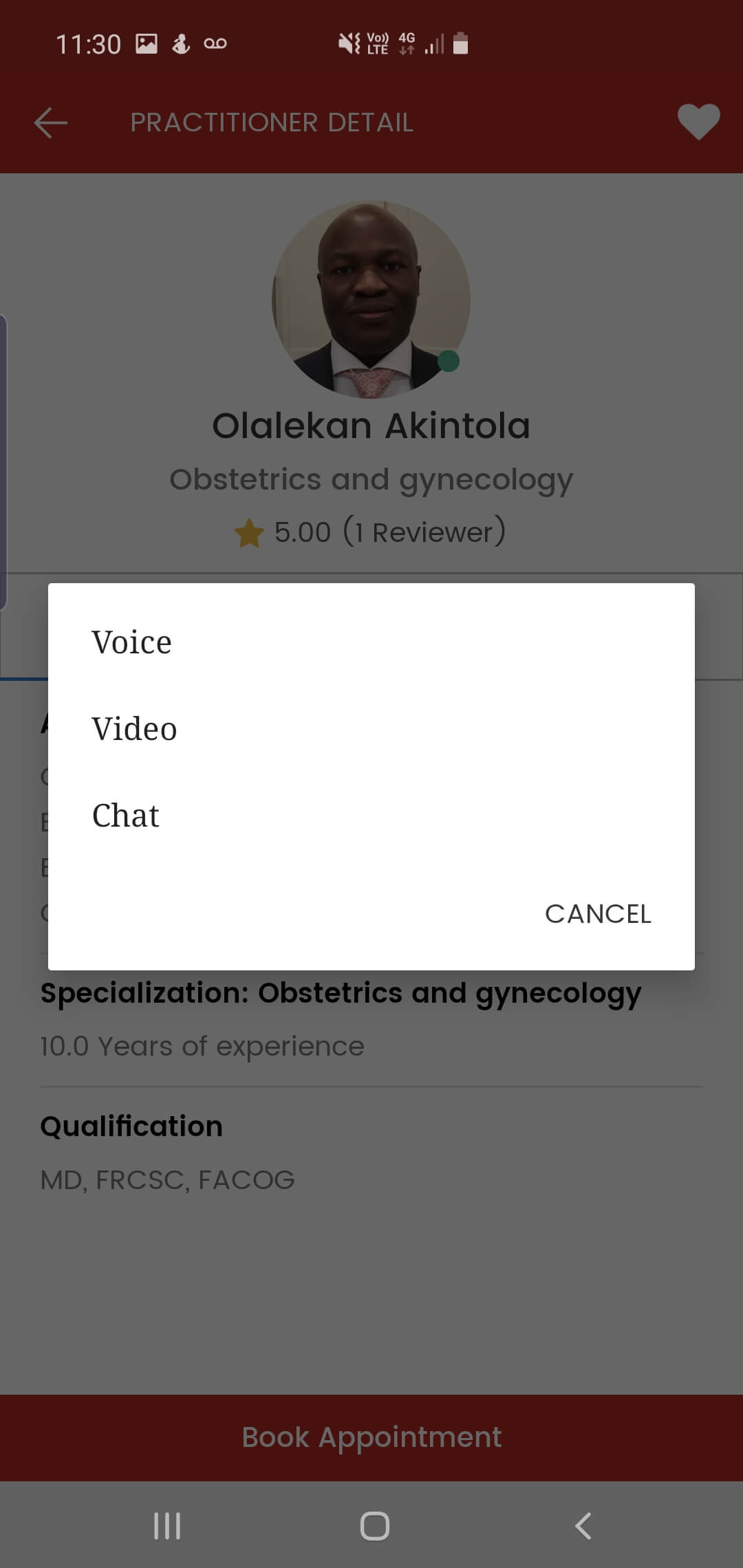
Task: Go to the home screen
Action: 374,1525
